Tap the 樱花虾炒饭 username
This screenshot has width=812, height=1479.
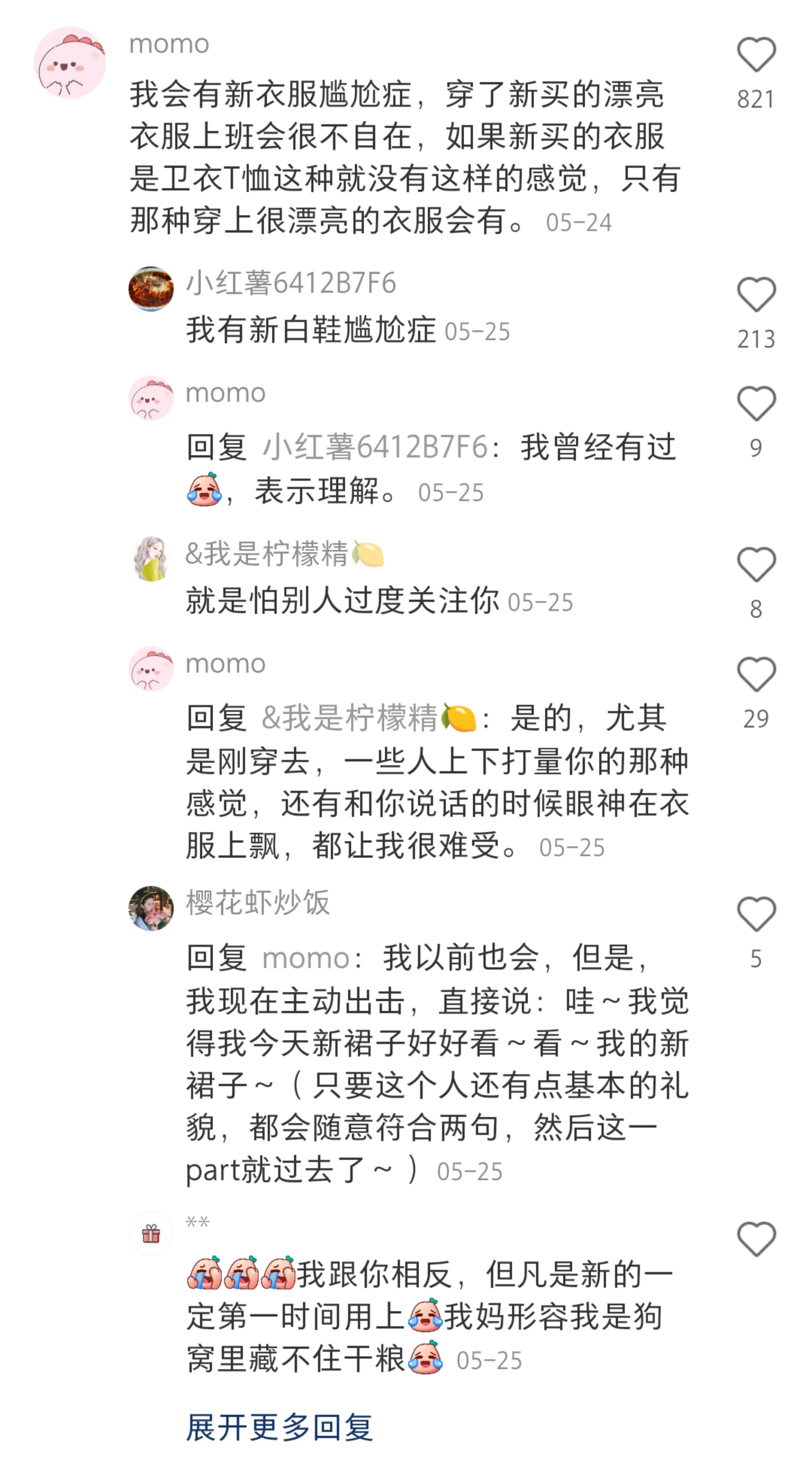258,903
